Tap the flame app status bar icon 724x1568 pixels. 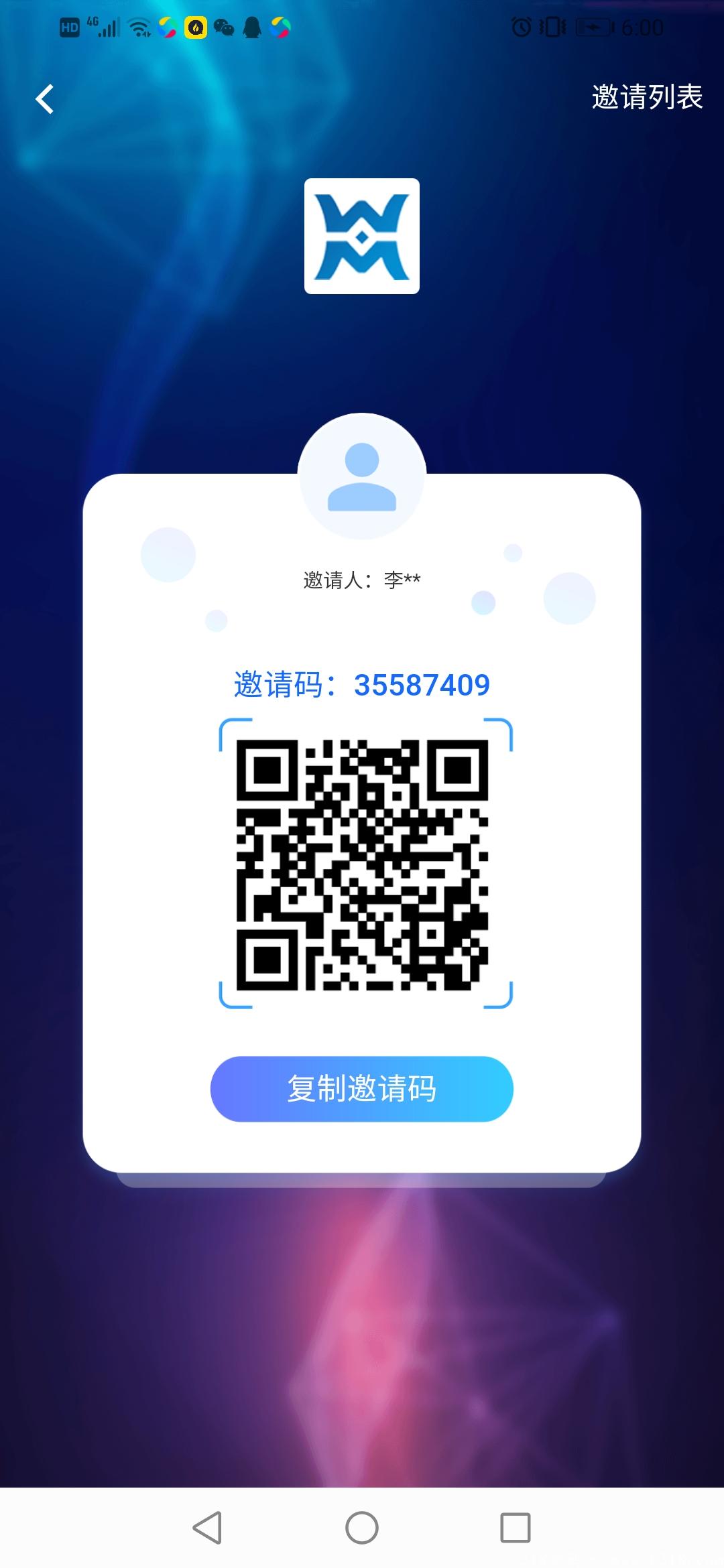point(195,27)
